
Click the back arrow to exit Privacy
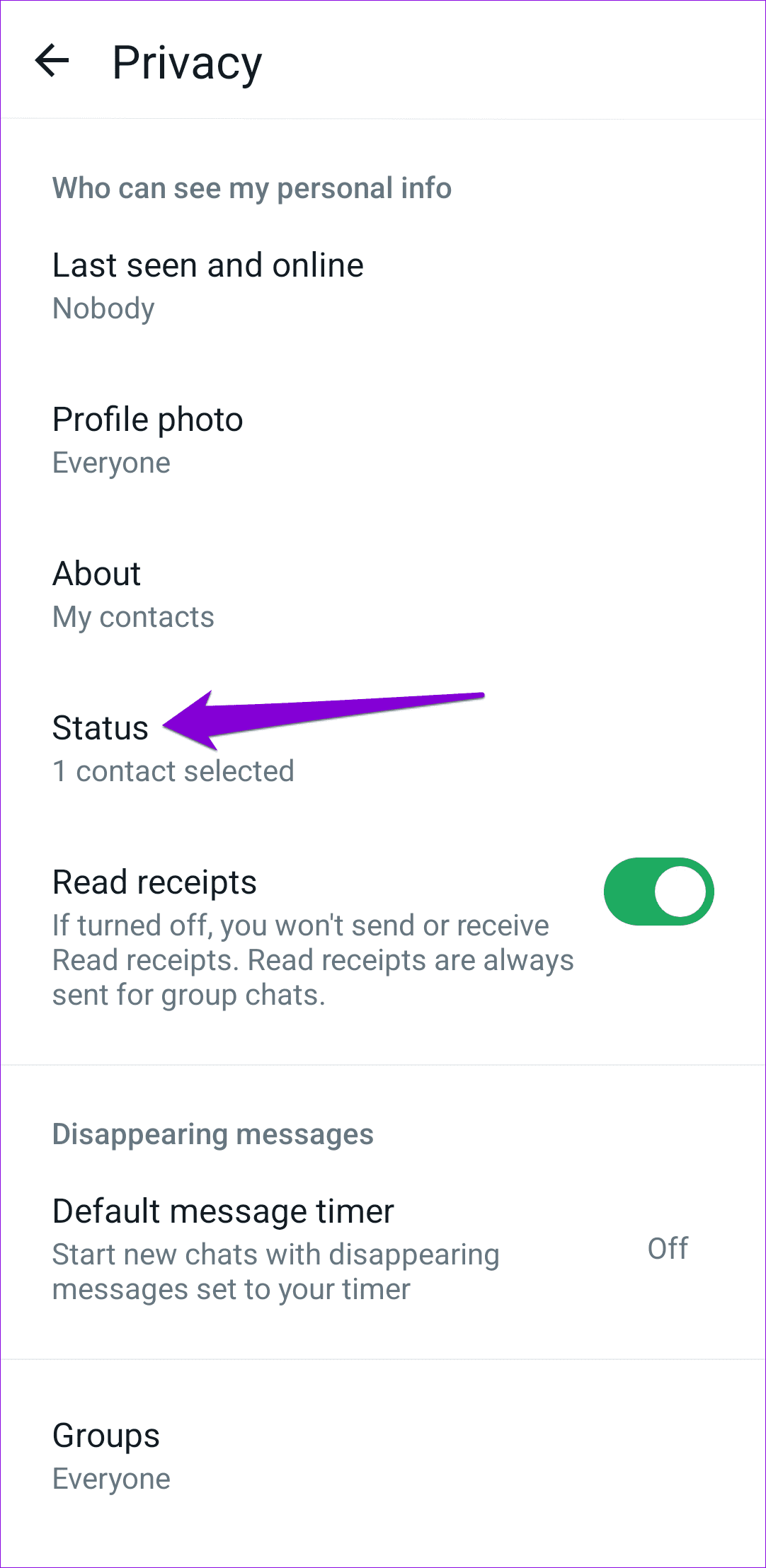[x=51, y=61]
